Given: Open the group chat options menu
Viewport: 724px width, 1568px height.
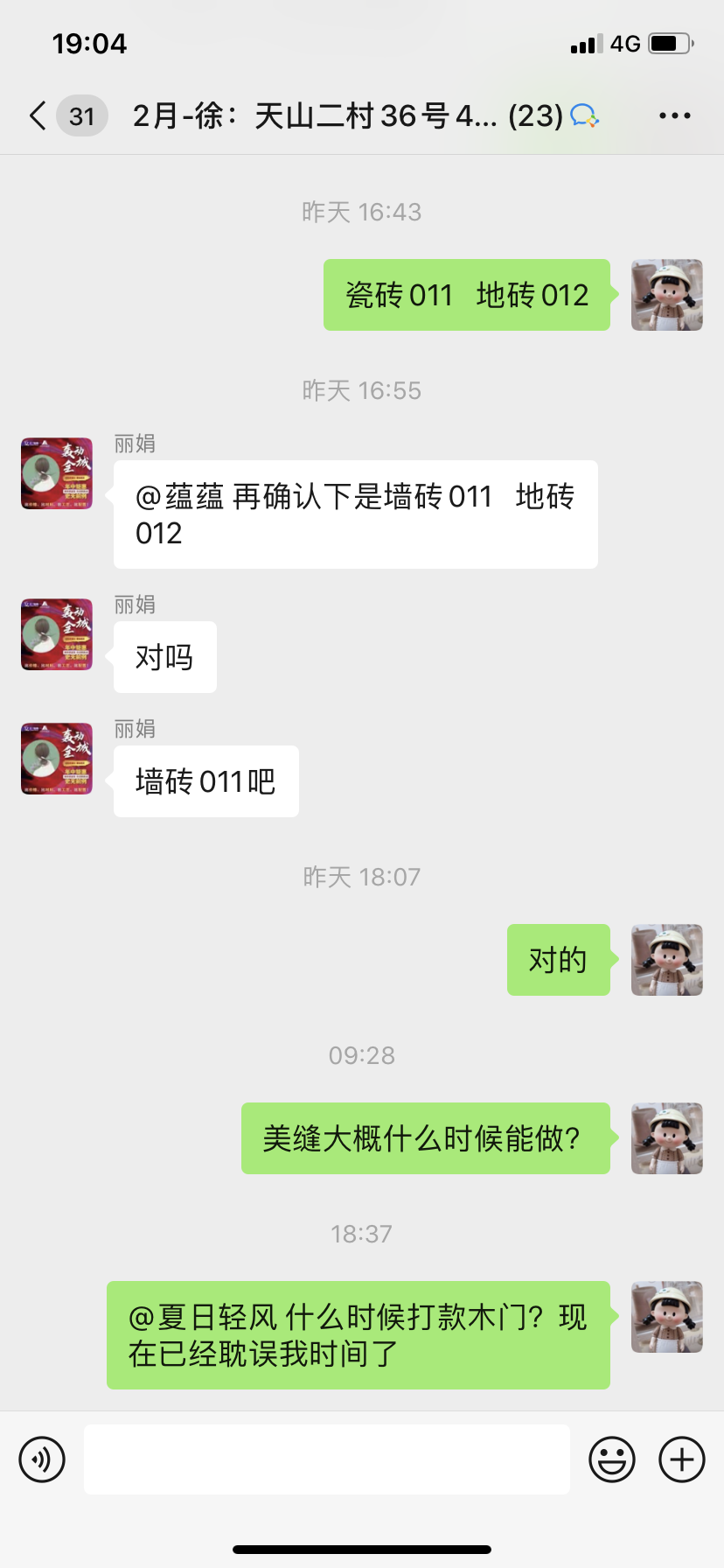Looking at the screenshot, I should (674, 115).
